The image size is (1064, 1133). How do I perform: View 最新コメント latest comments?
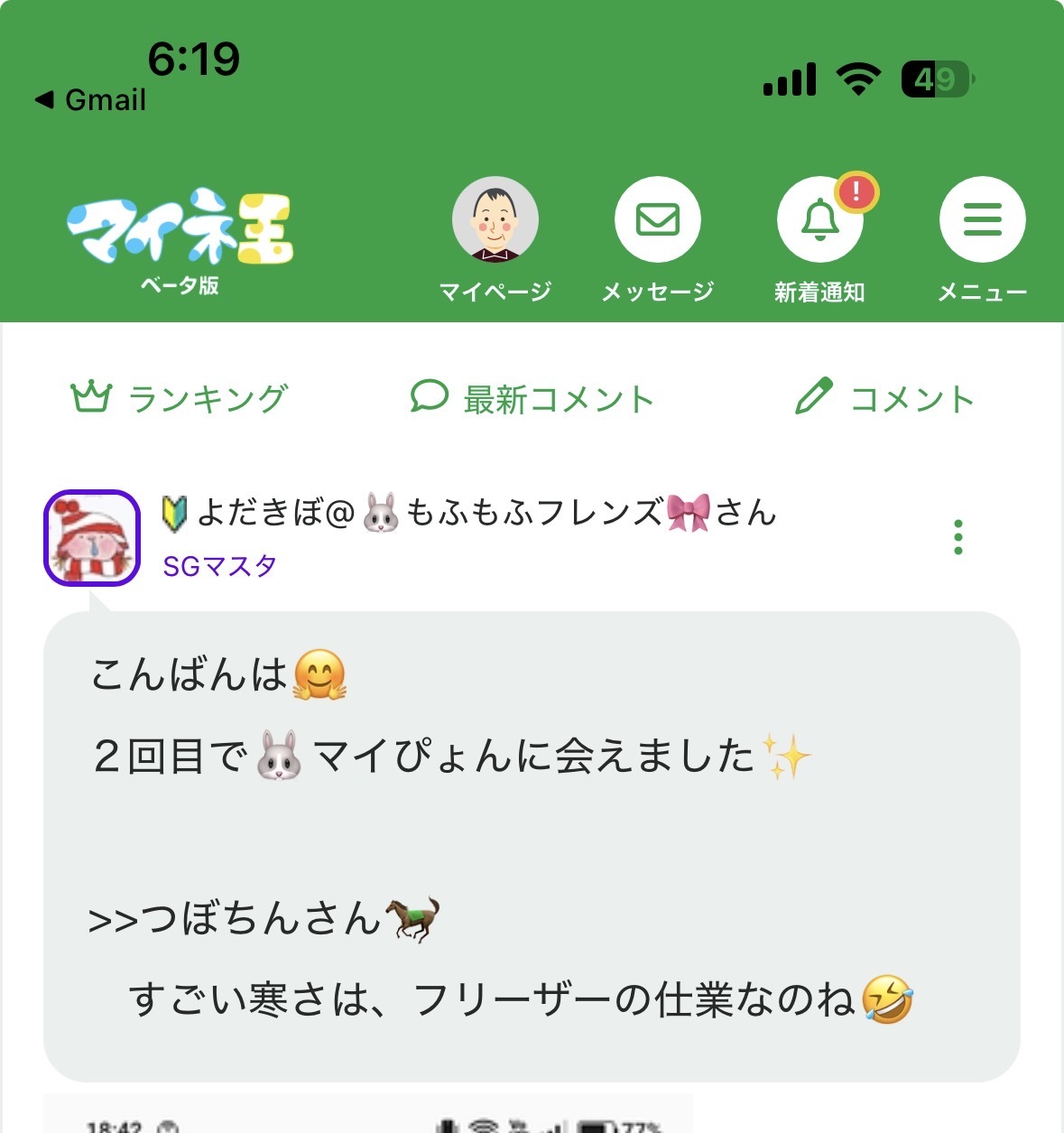532,398
